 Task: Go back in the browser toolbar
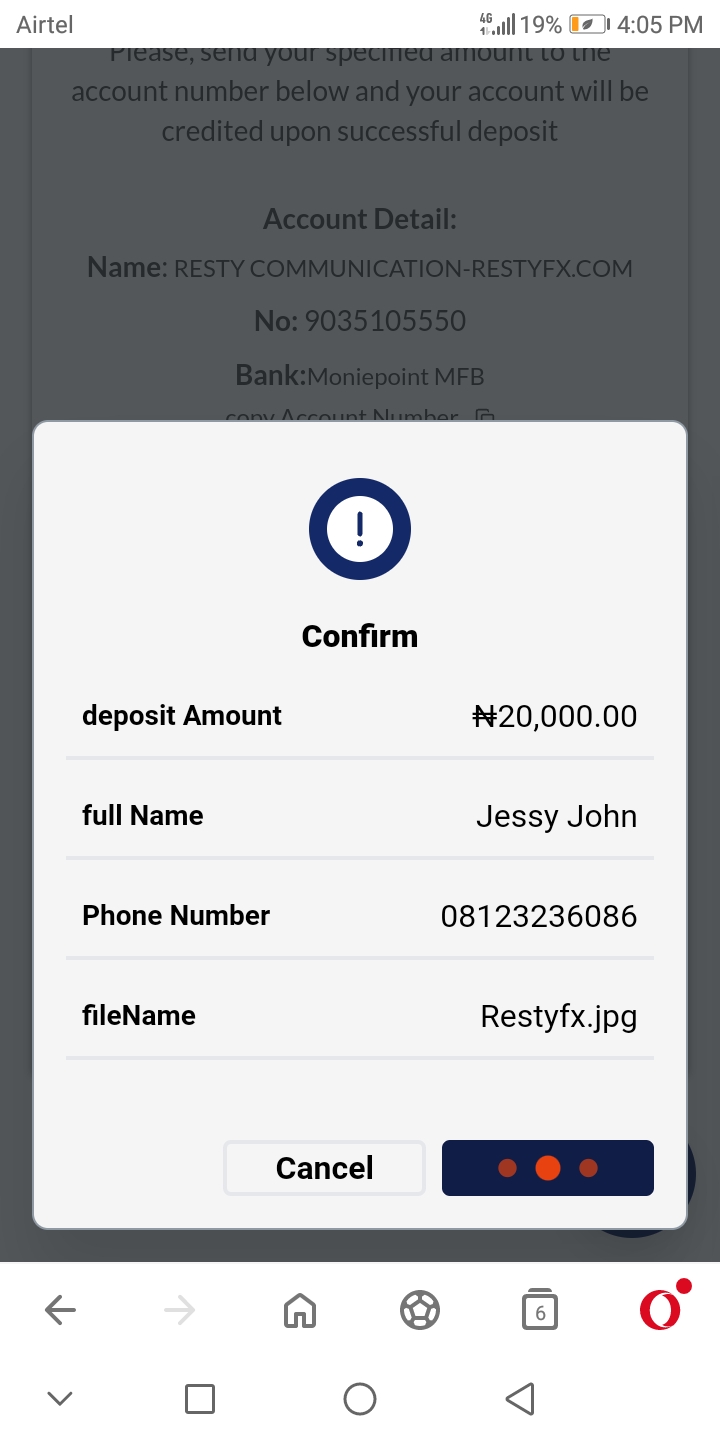pyautogui.click(x=60, y=1310)
